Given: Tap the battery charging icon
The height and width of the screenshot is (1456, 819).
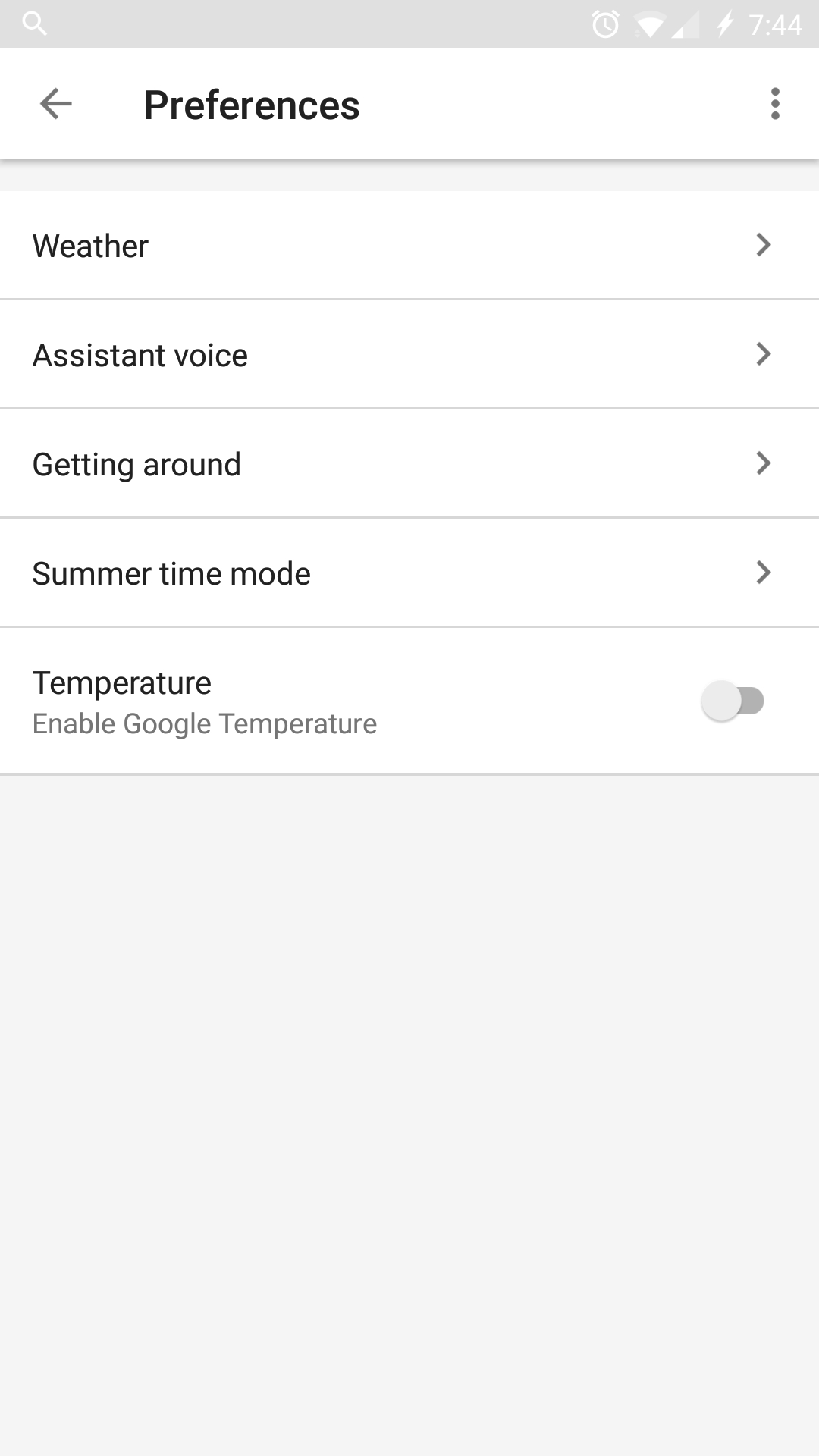Looking at the screenshot, I should (x=720, y=23).
